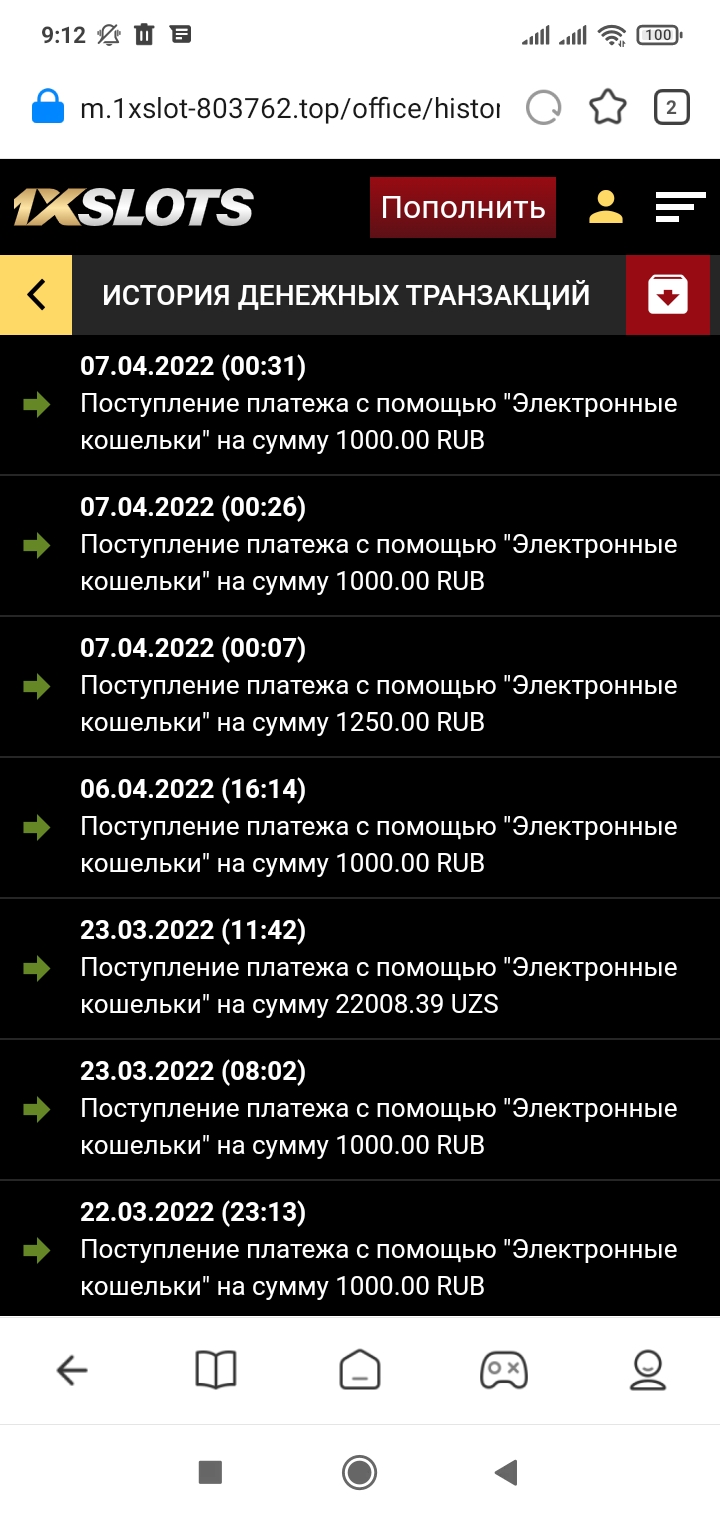Tap the Пополнить deposit button
This screenshot has height=1520, width=720.
click(x=462, y=208)
